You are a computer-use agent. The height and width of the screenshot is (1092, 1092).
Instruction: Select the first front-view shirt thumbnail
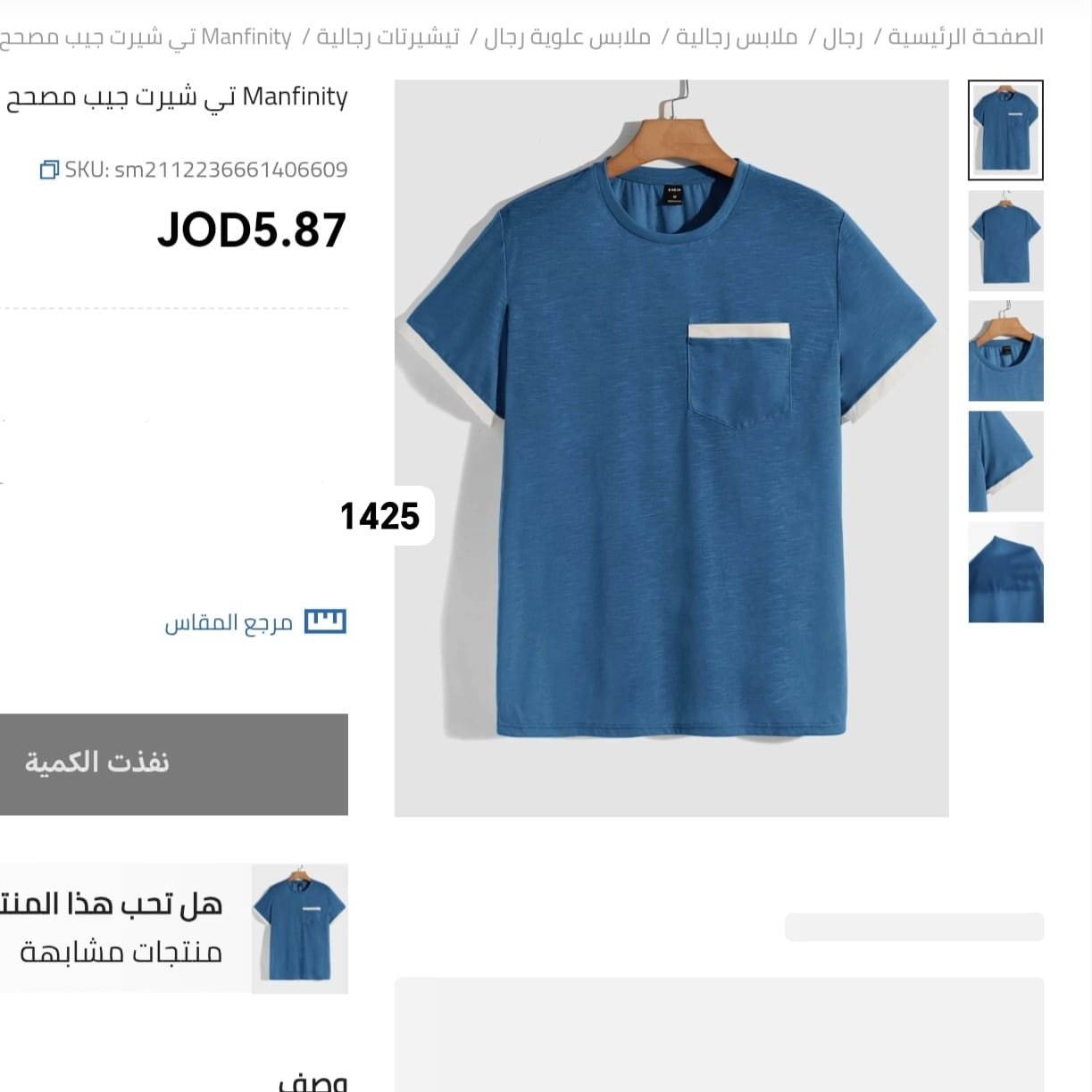point(1005,130)
